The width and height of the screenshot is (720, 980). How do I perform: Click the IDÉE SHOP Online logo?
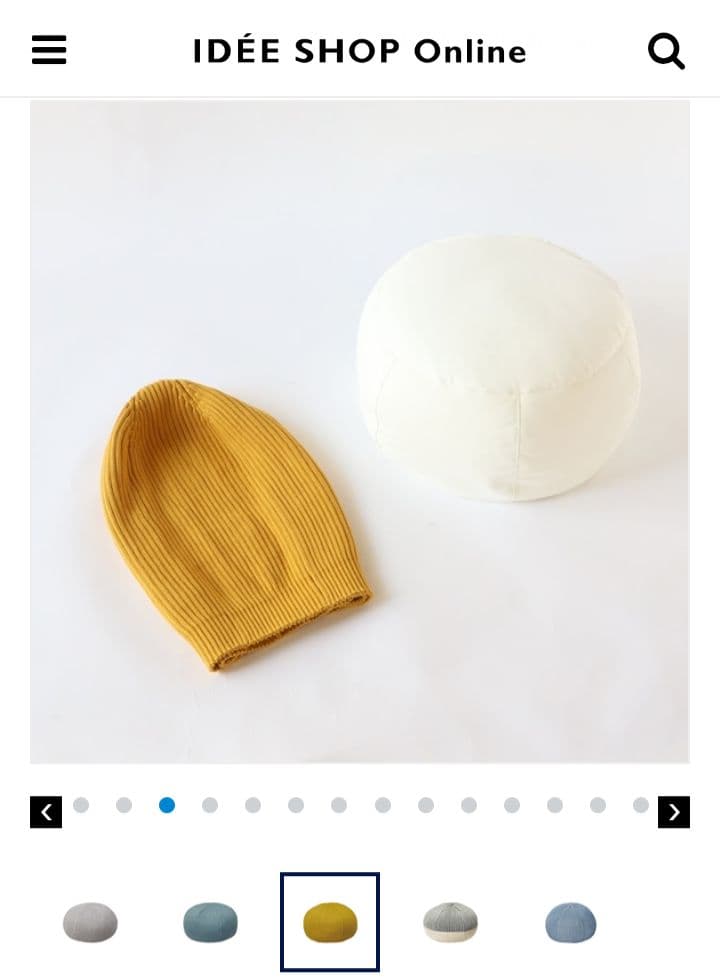point(360,50)
